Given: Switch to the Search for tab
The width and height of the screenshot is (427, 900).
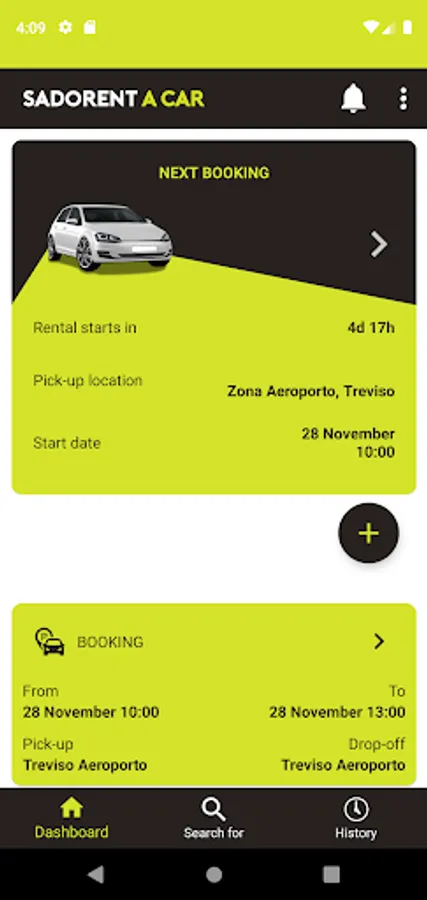Looking at the screenshot, I should pos(214,818).
